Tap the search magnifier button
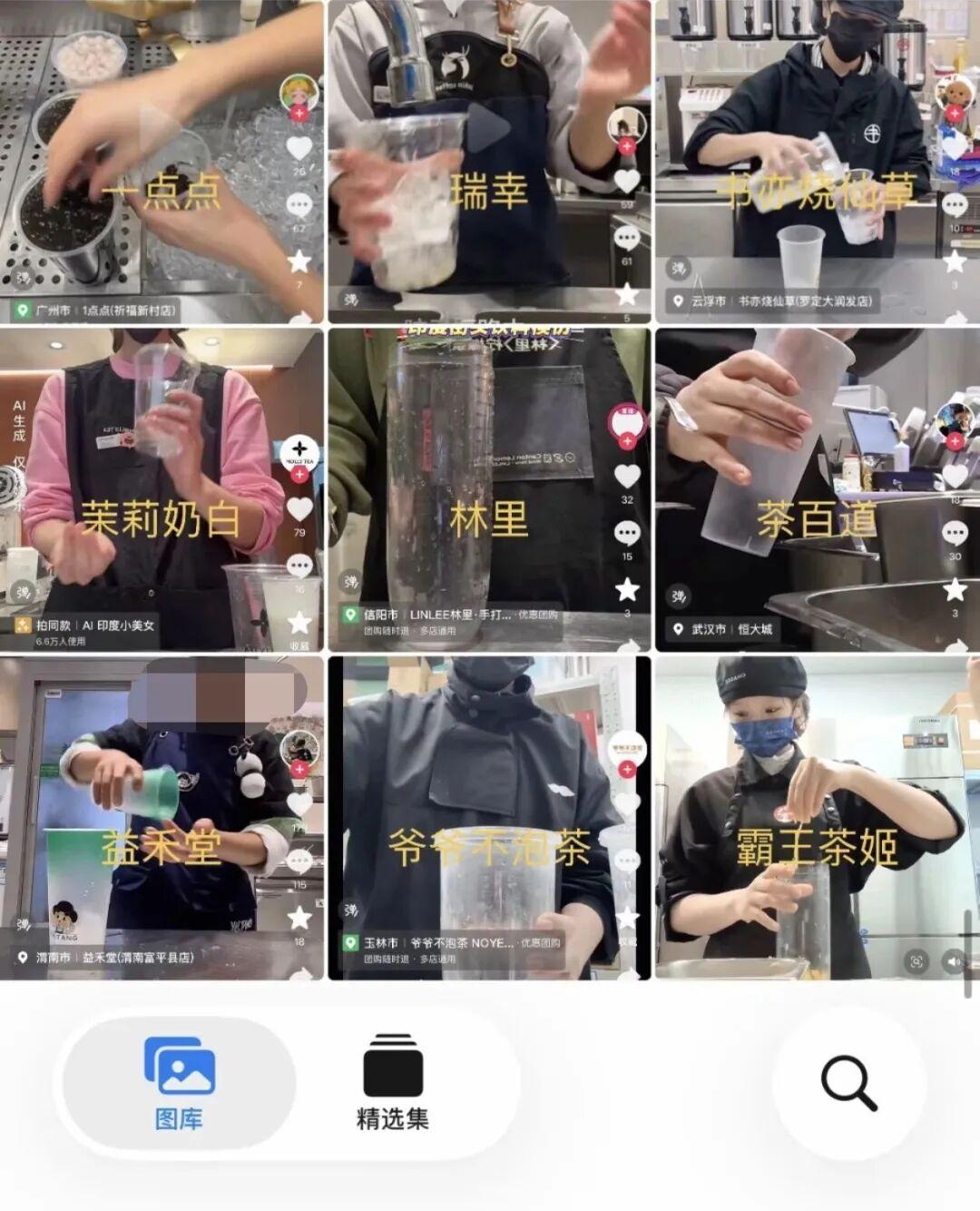Image resolution: width=980 pixels, height=1211 pixels. coord(848,1083)
